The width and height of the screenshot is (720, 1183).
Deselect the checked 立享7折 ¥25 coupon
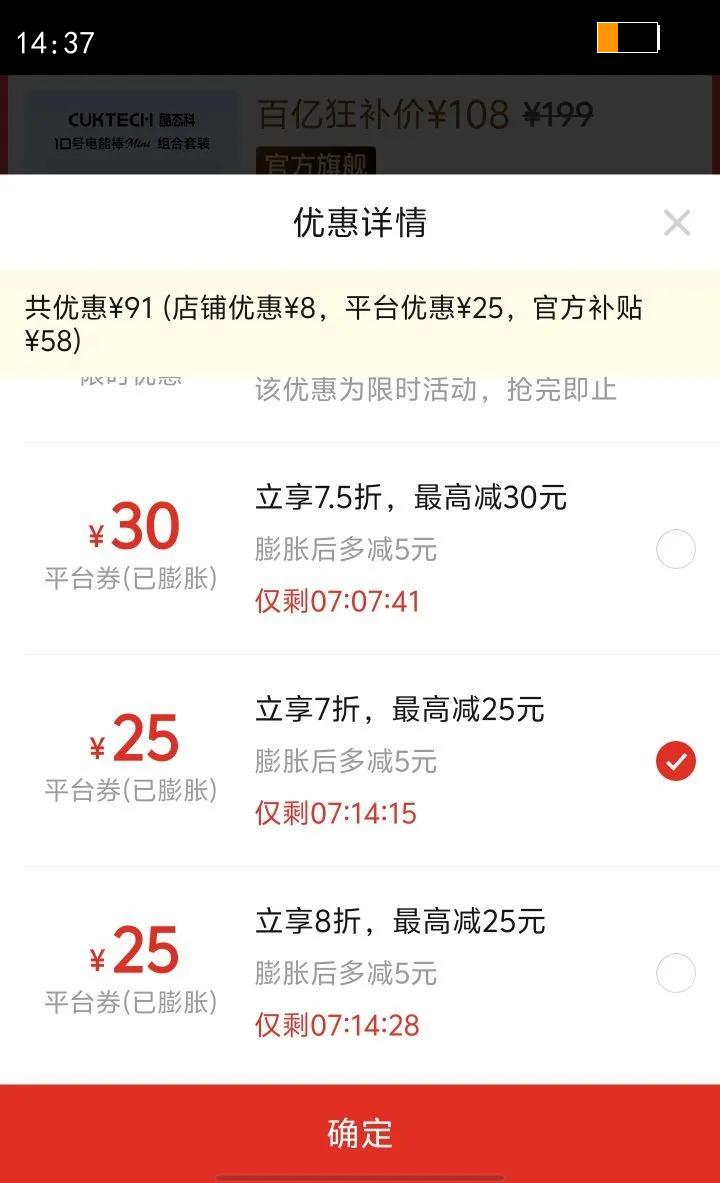point(675,760)
